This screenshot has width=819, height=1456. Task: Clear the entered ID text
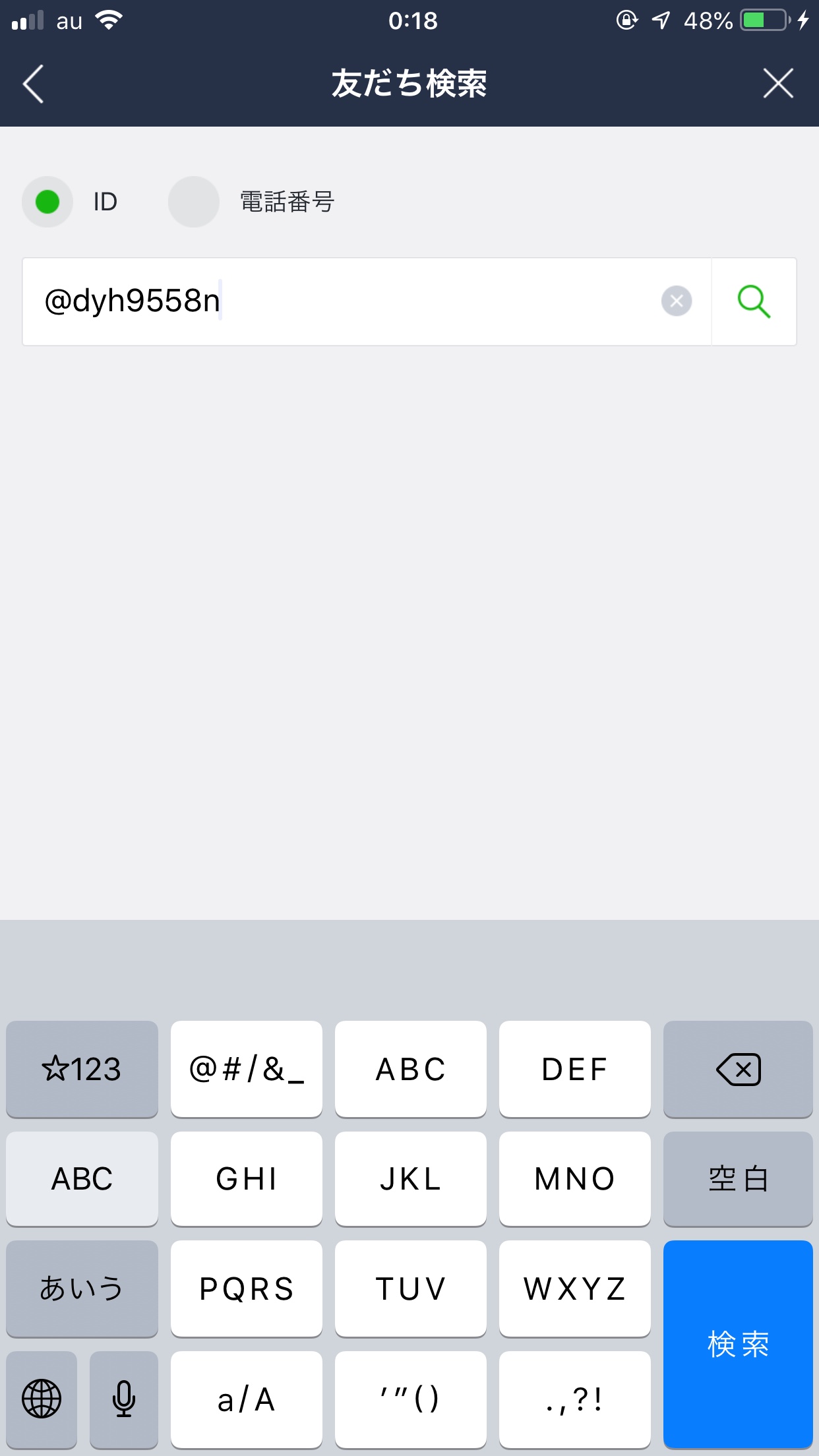point(677,301)
